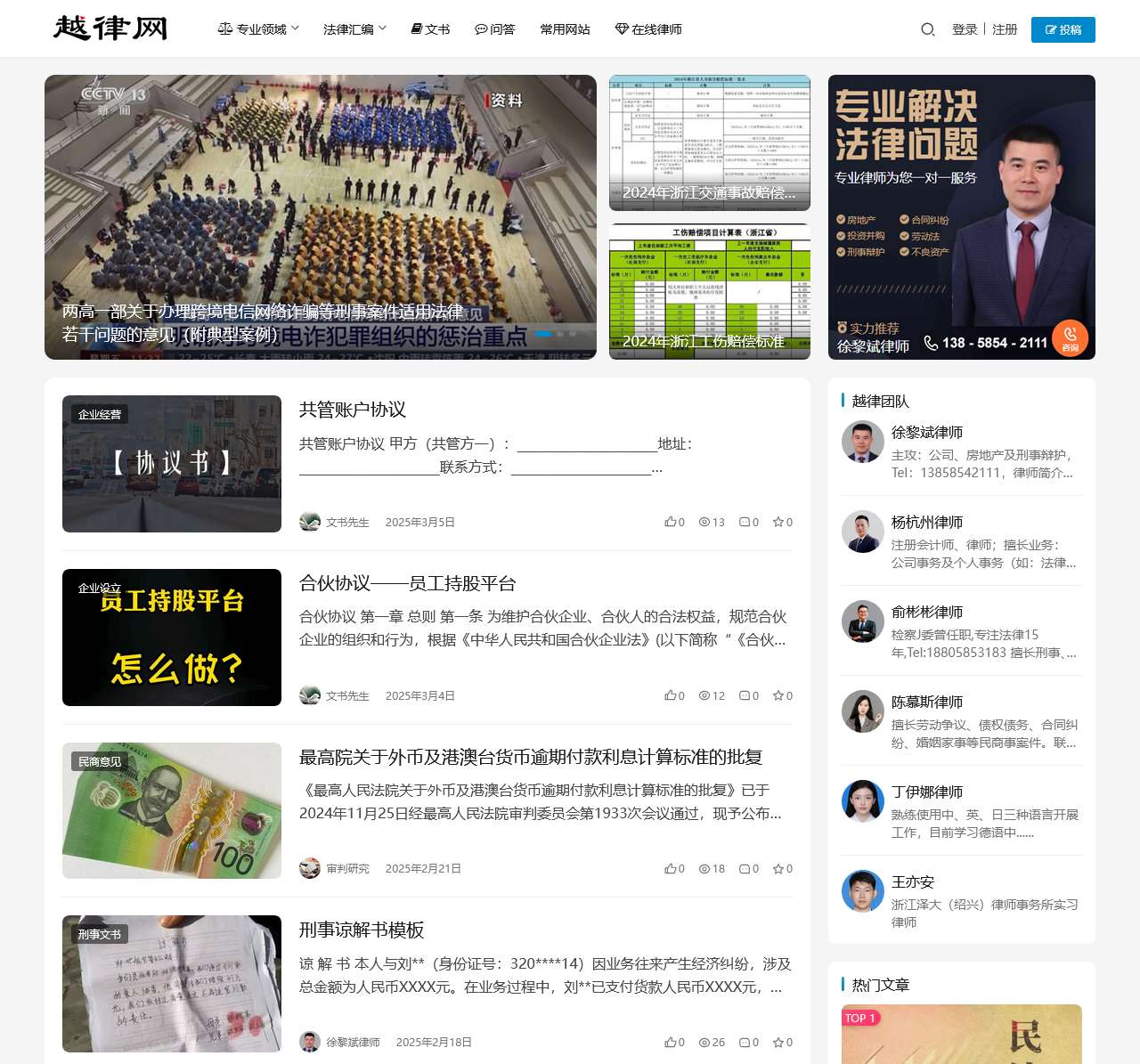View 杨杭州律师 profile in team list
Screen dimensions: 1140x1064
point(926,523)
